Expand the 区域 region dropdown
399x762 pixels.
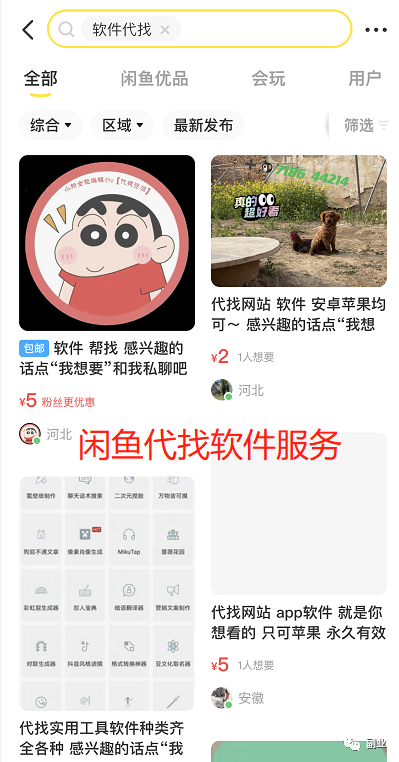pyautogui.click(x=122, y=125)
